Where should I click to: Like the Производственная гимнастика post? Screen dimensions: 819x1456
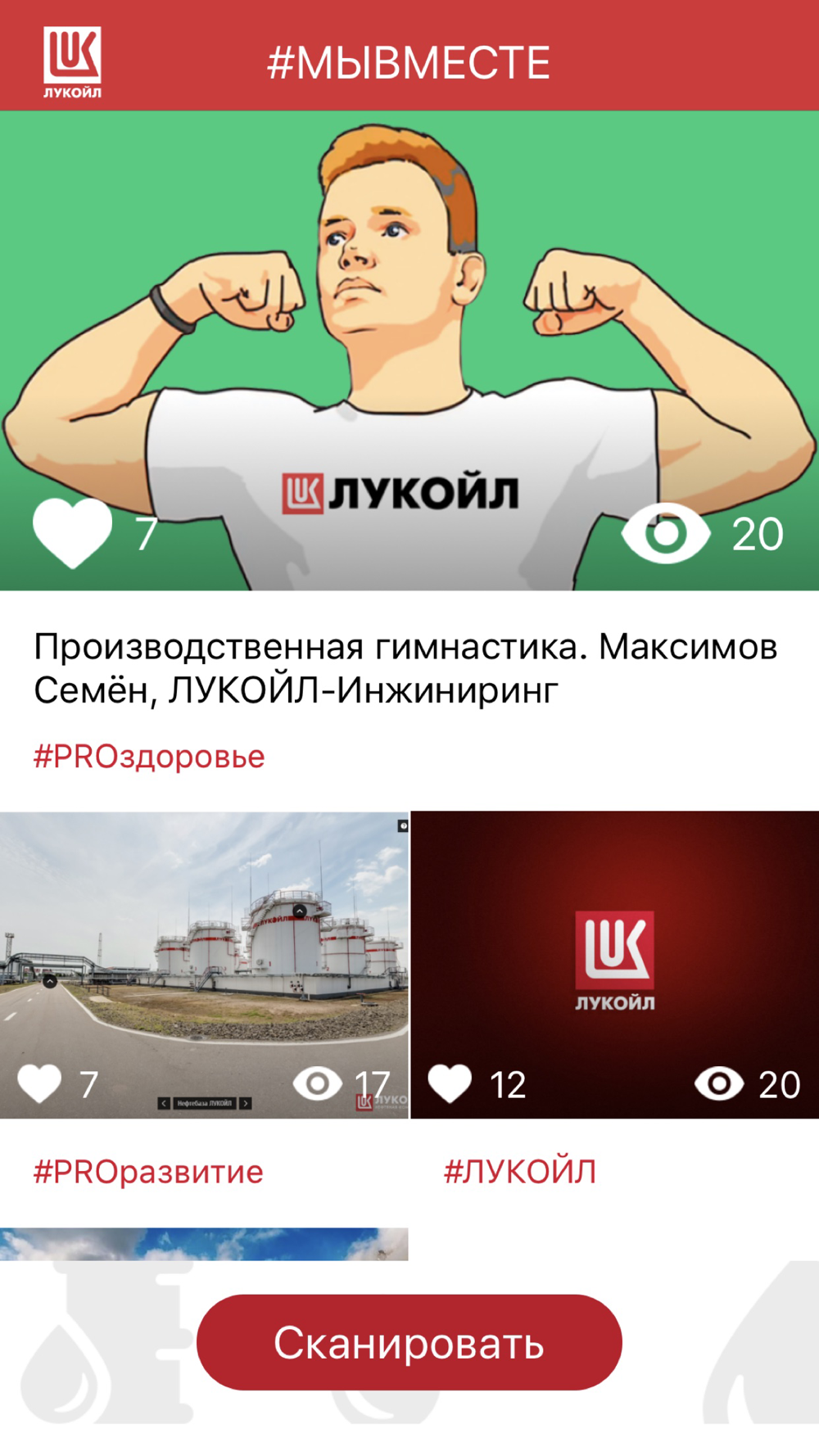[72, 532]
